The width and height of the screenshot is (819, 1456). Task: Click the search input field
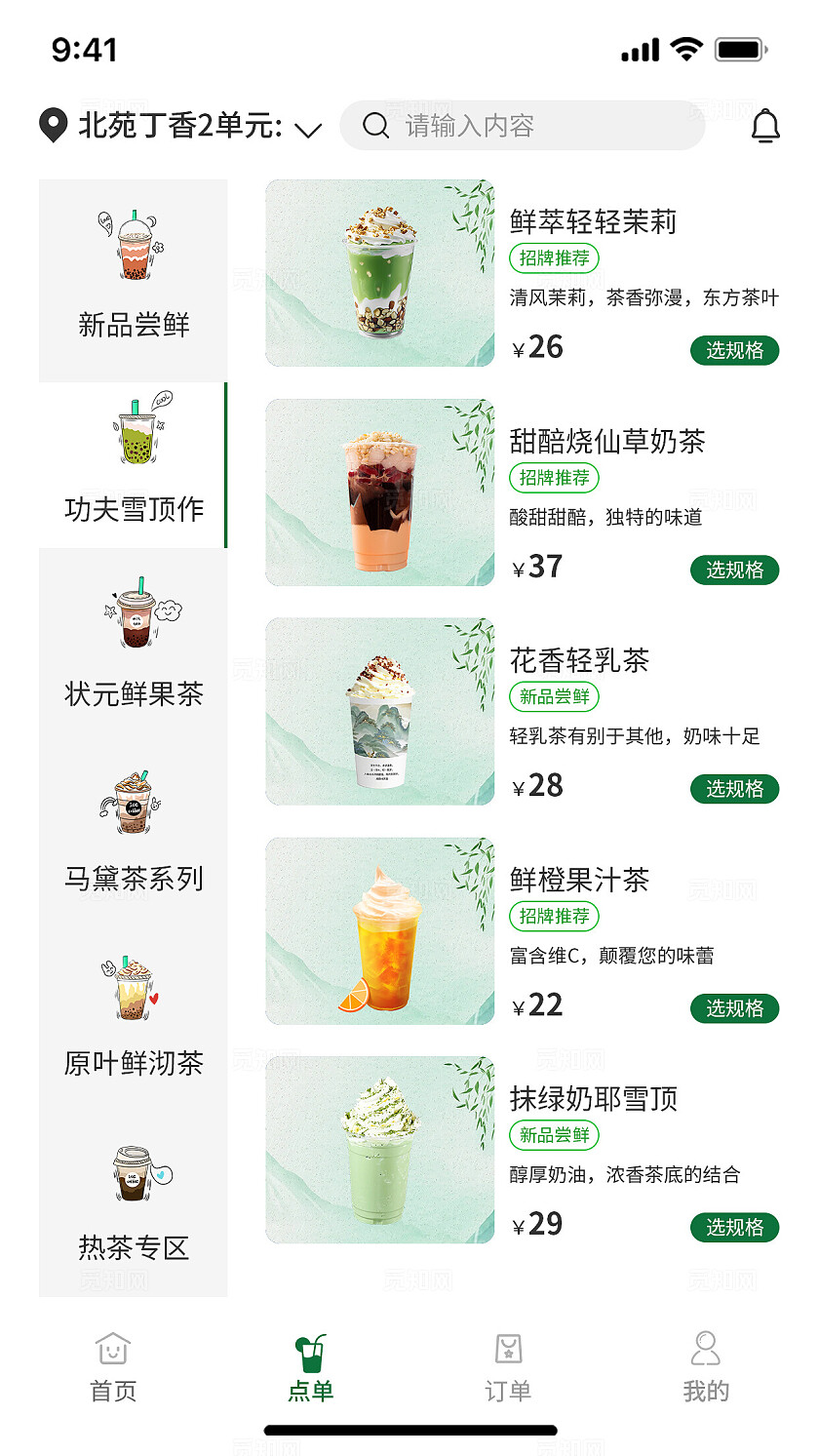[x=523, y=125]
